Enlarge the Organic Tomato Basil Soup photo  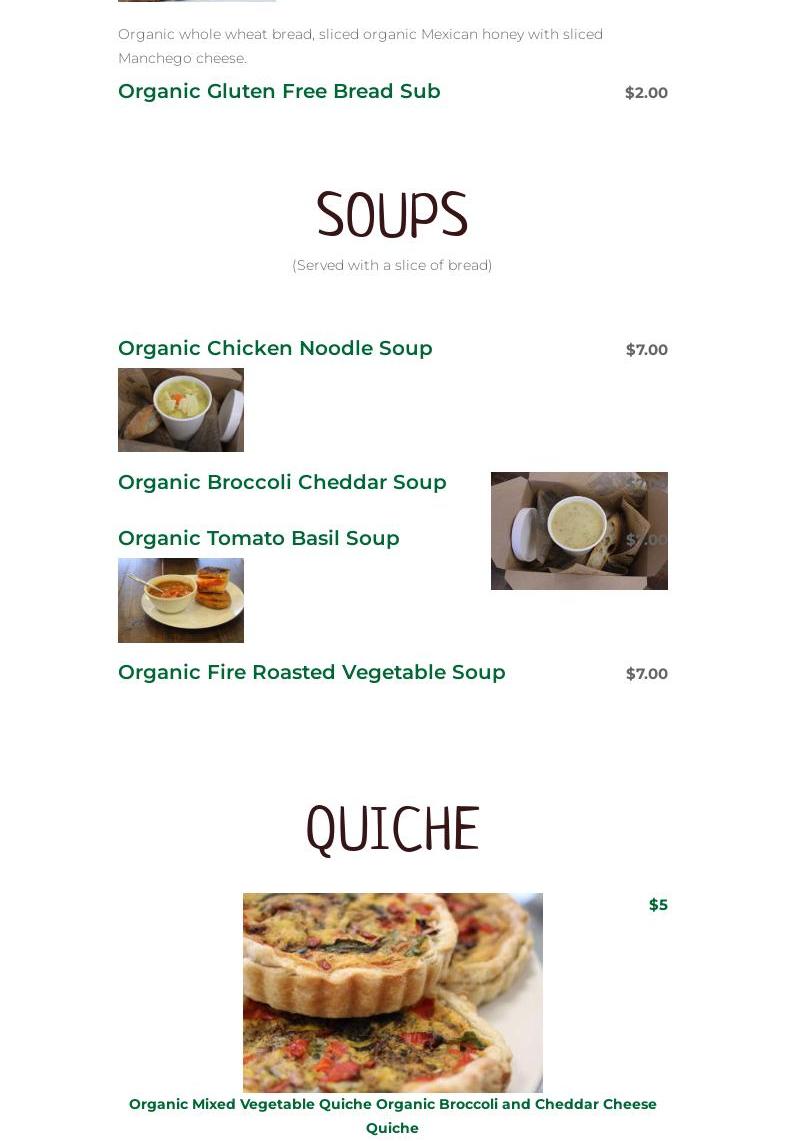point(180,600)
